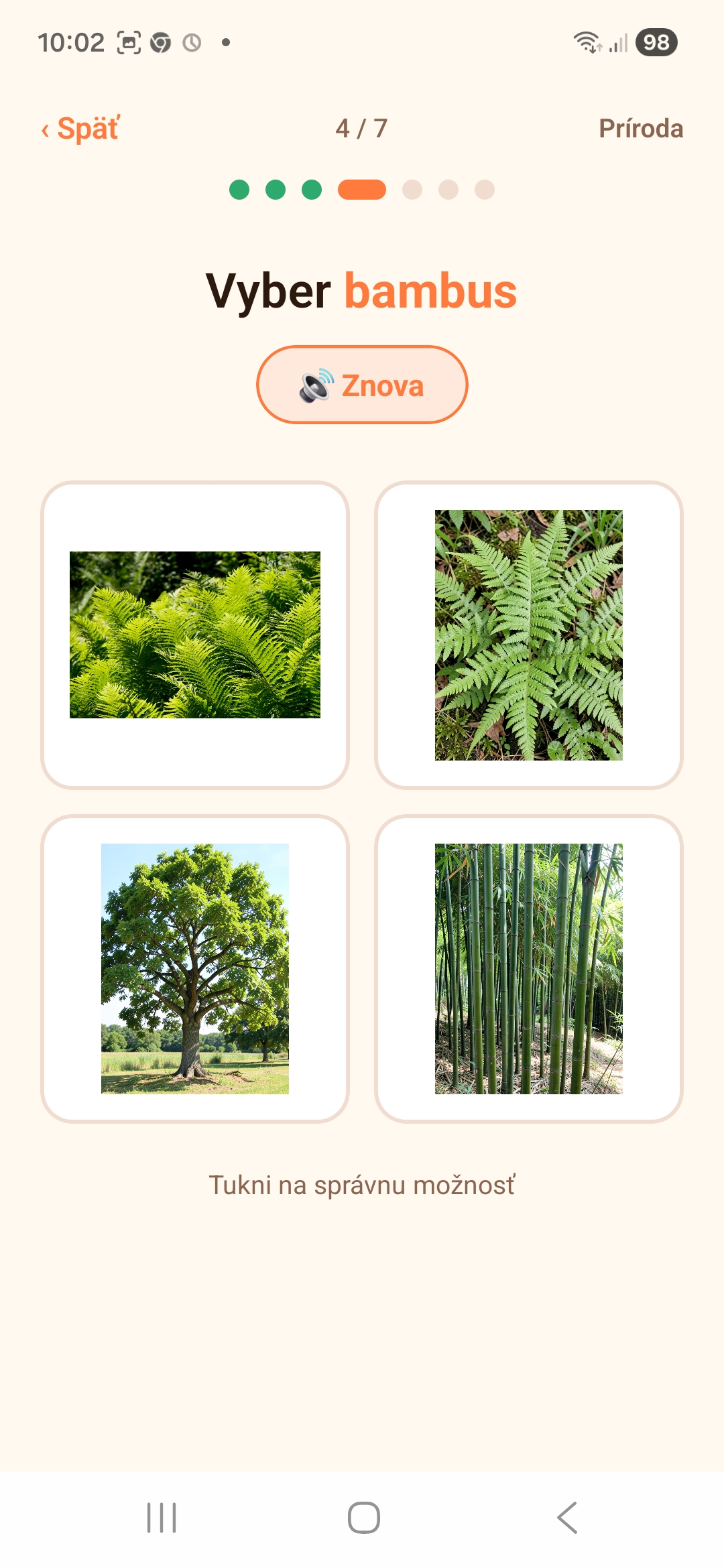Select the bamboo stalks picture
The width and height of the screenshot is (724, 1568).
click(529, 969)
